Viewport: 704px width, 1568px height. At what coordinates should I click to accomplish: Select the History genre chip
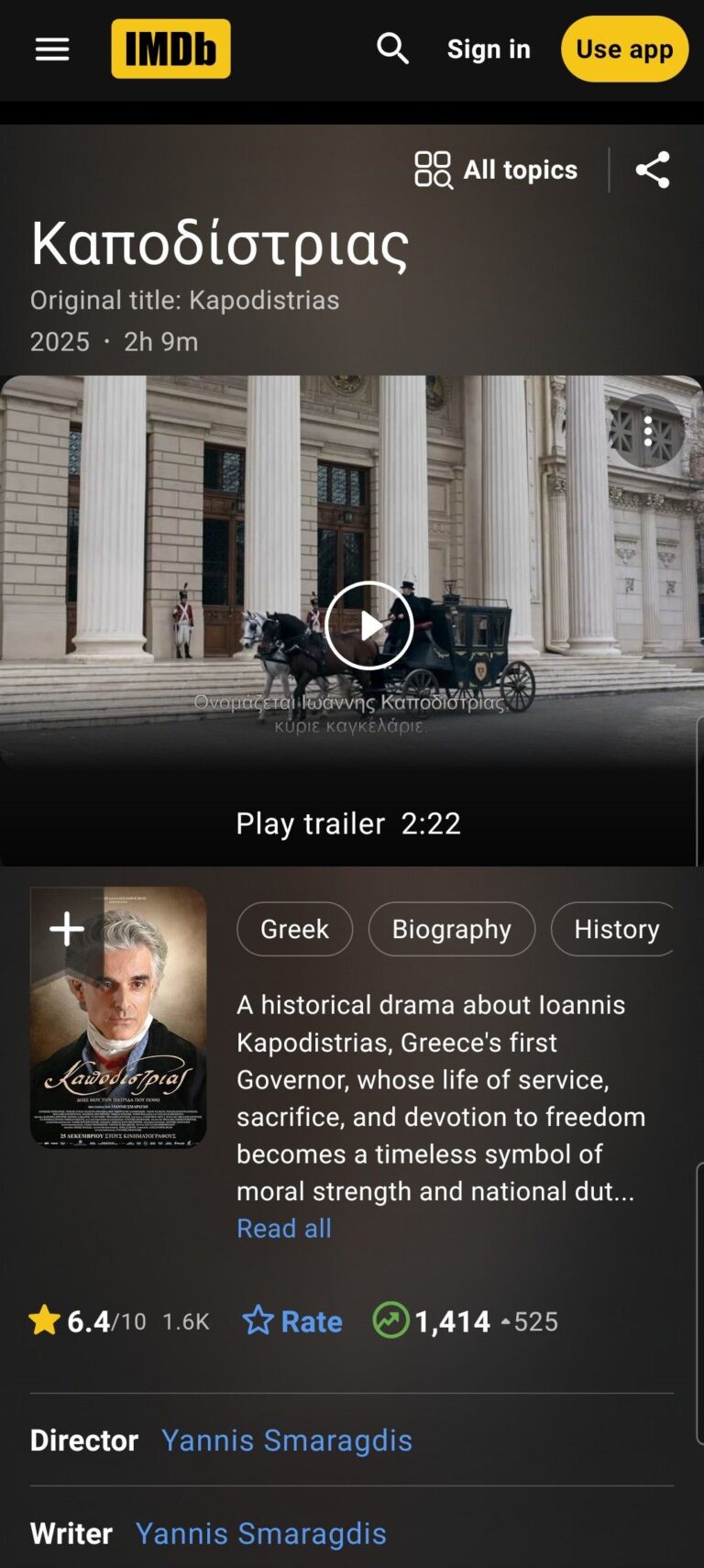click(x=613, y=929)
